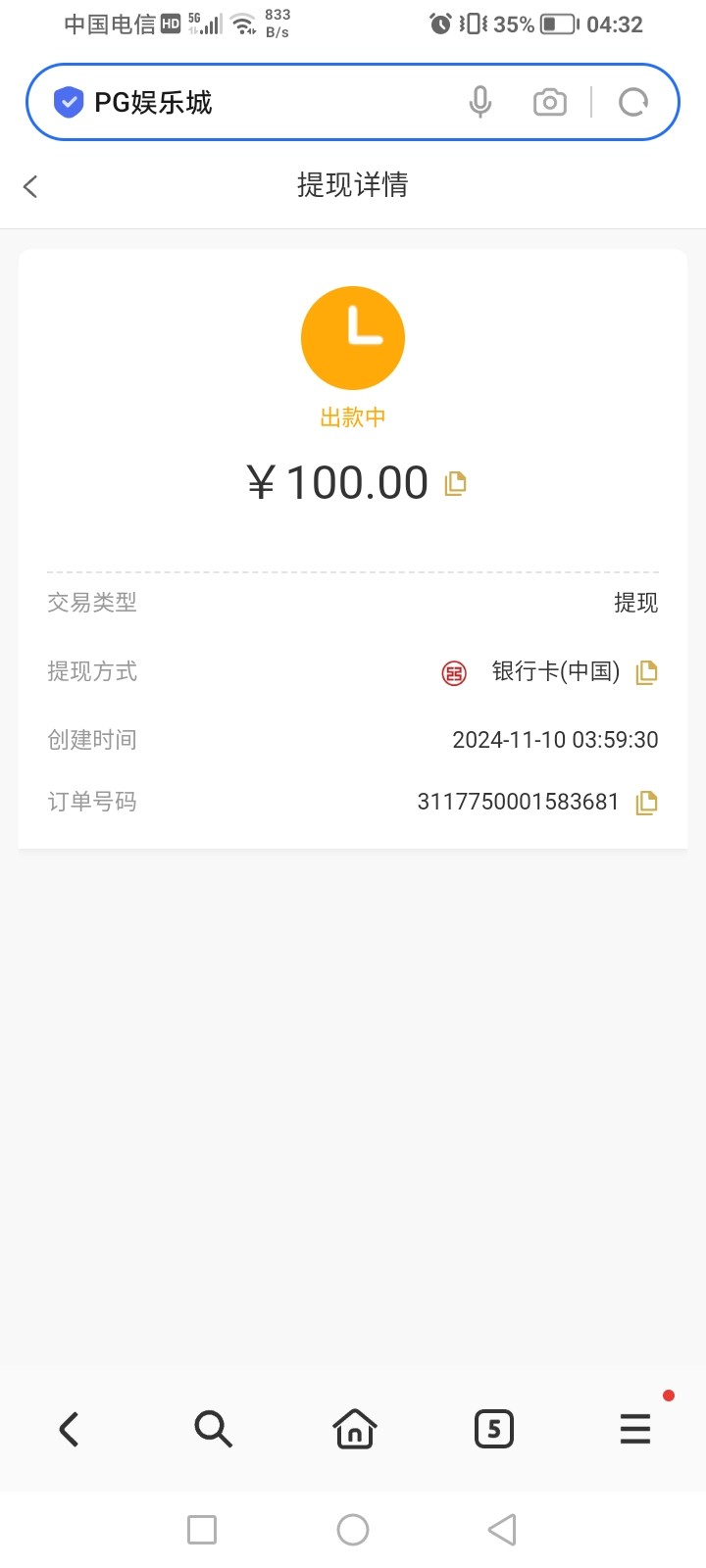Go to previous page in browser toolbar
Screen dimensions: 706x1568
(x=69, y=1429)
